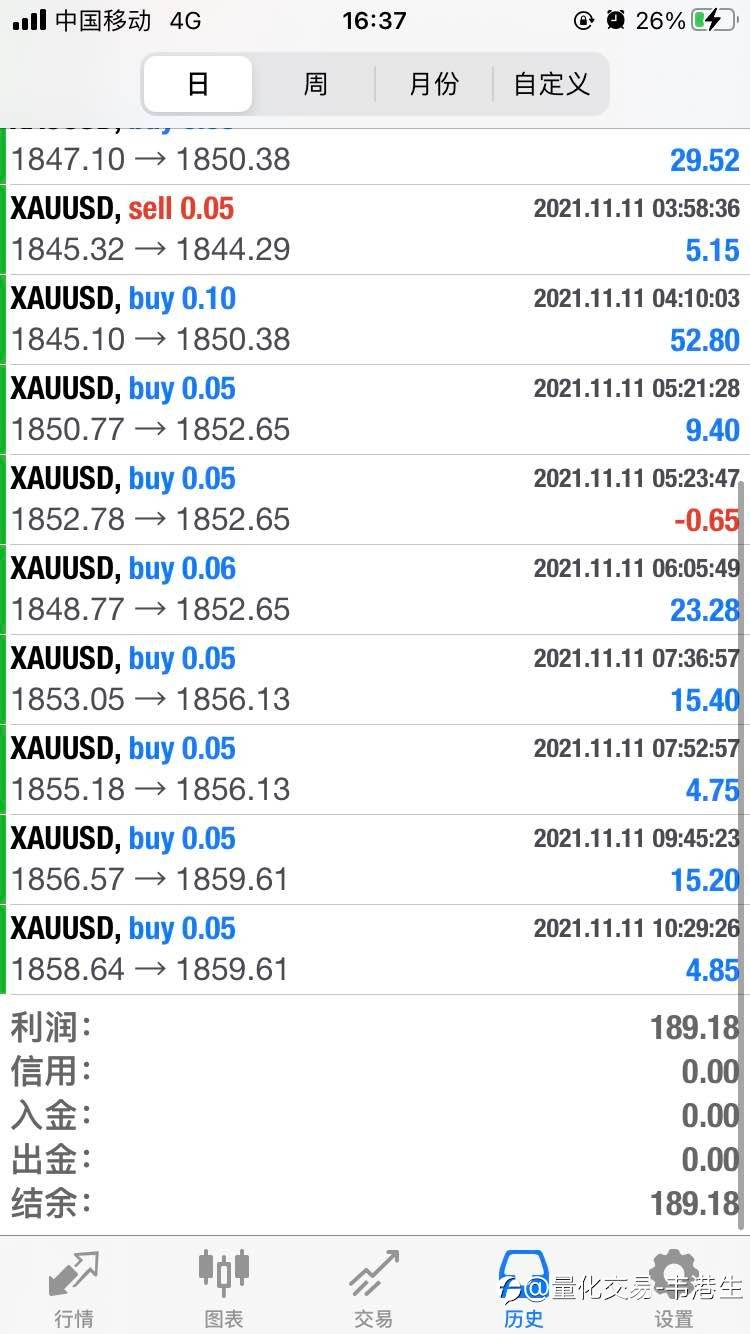Viewport: 750px width, 1334px height.
Task: Open the buy 0.06 trade at 06:05:49
Action: 375,590
